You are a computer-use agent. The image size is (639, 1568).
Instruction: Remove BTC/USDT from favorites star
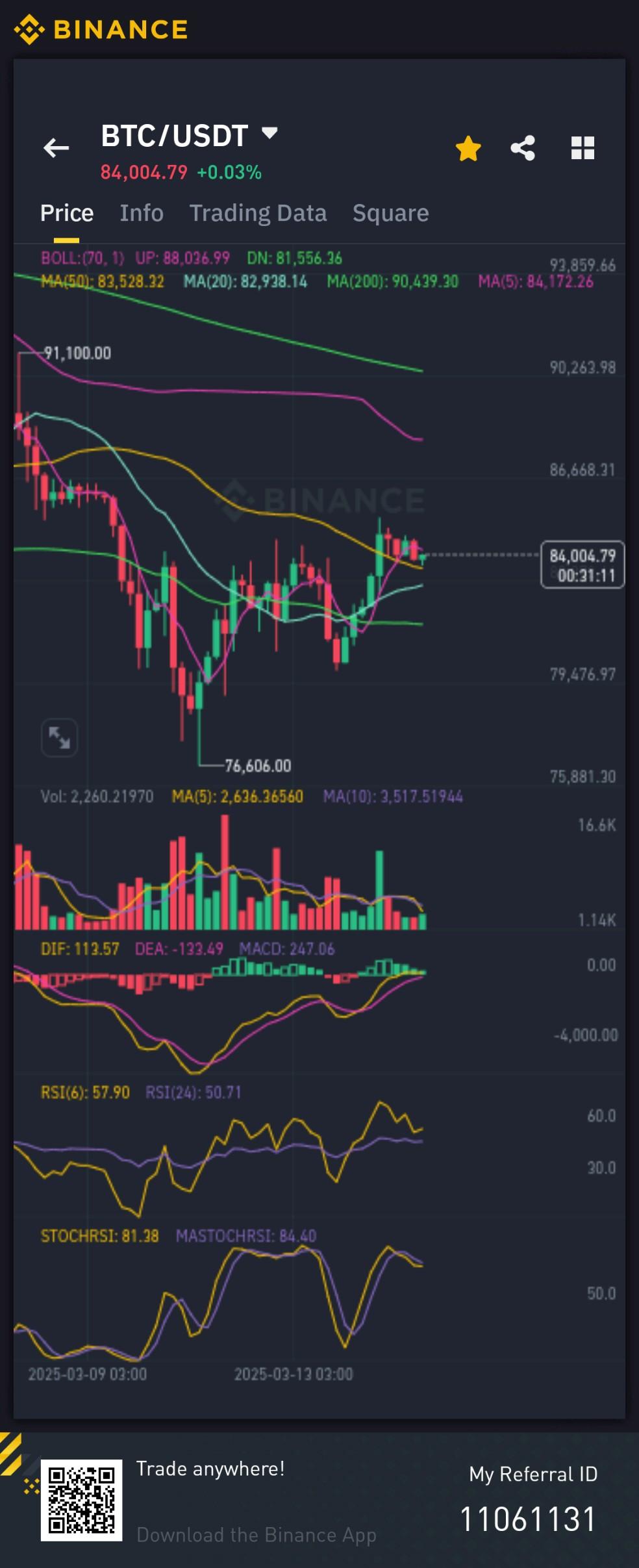468,149
